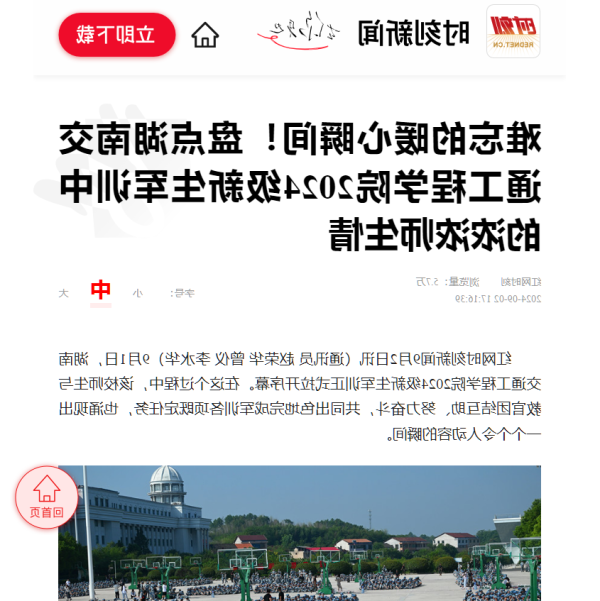This screenshot has height=601, width=600.
Task: Set the article font size to 中
Action: (x=101, y=292)
